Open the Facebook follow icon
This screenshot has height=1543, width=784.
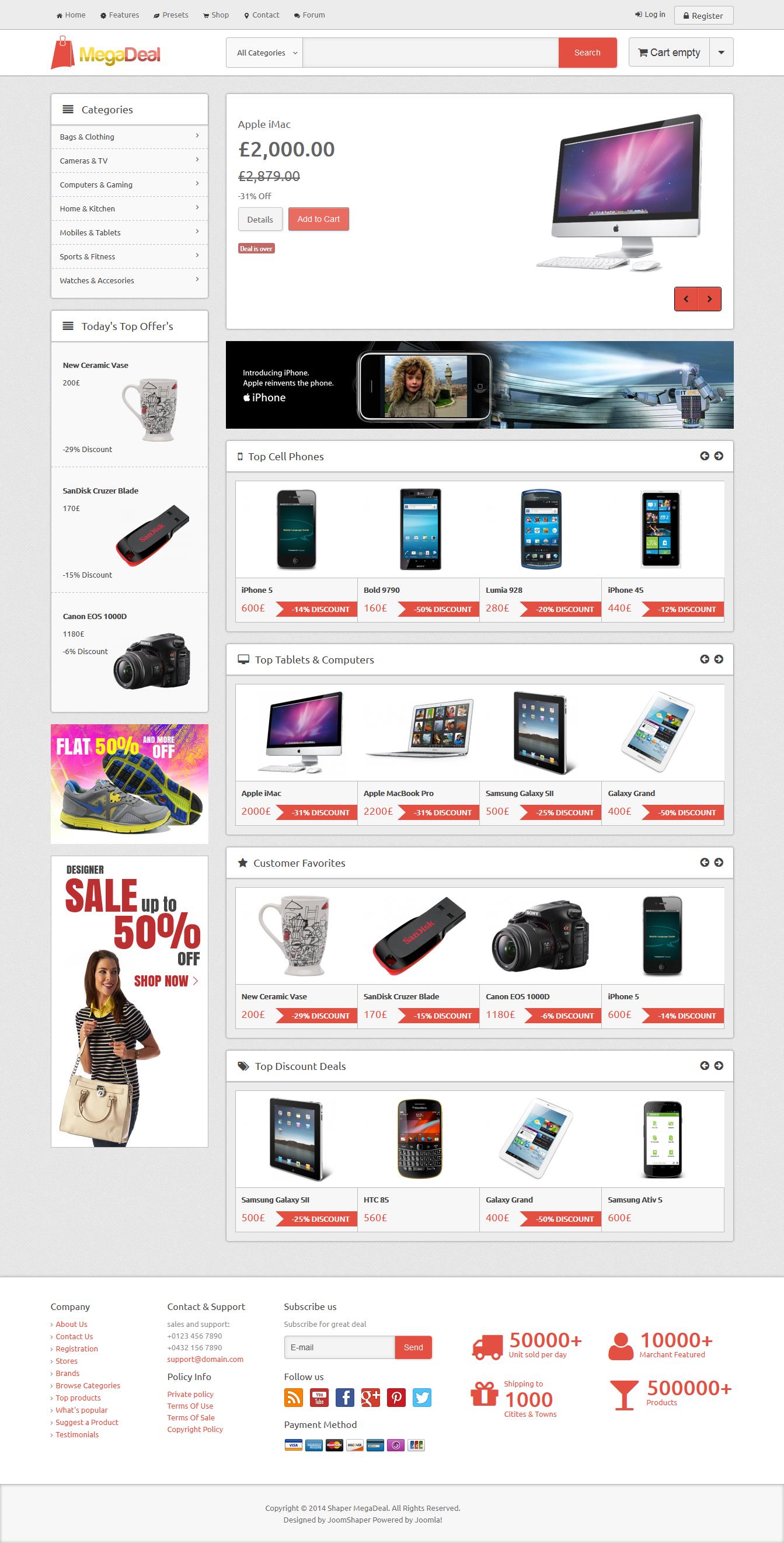[344, 1398]
